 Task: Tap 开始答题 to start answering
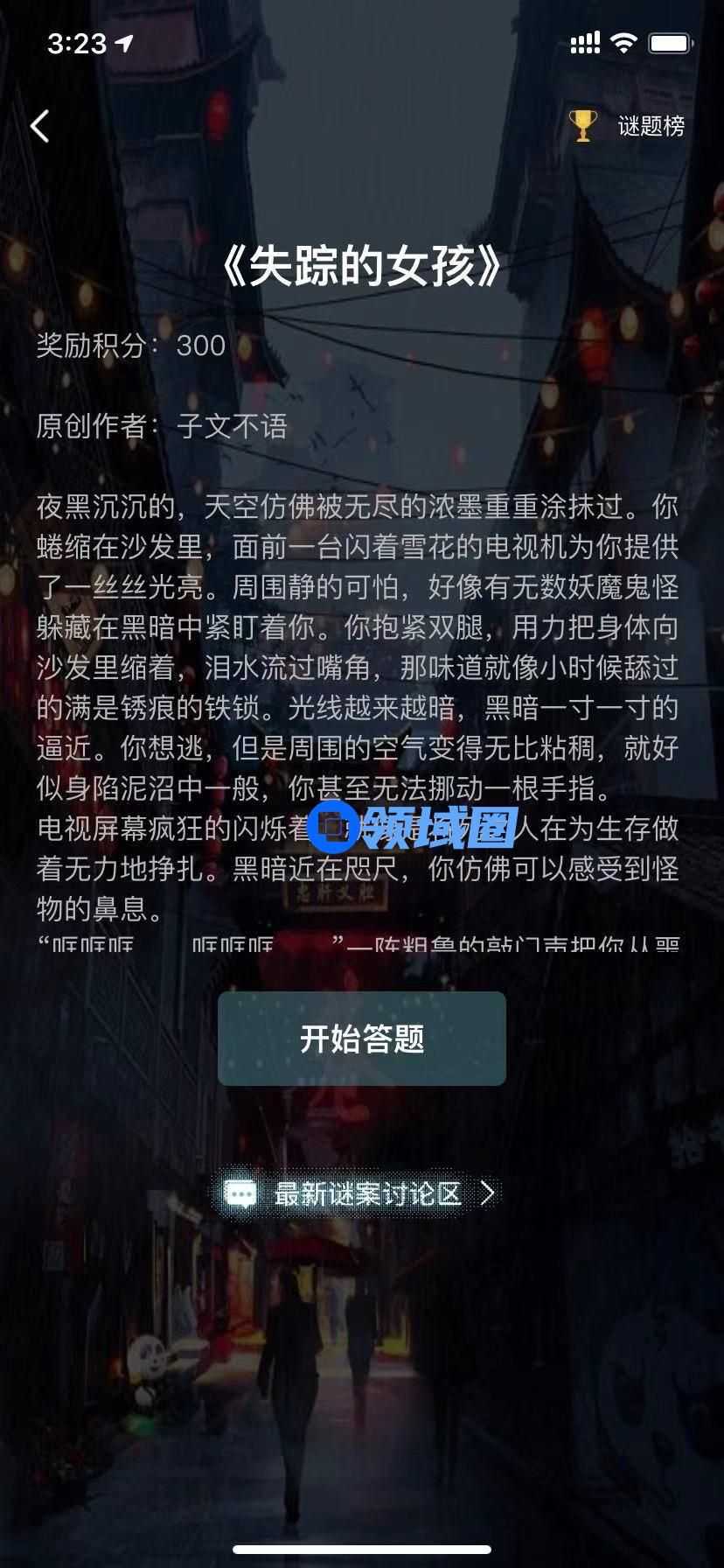click(x=362, y=1039)
